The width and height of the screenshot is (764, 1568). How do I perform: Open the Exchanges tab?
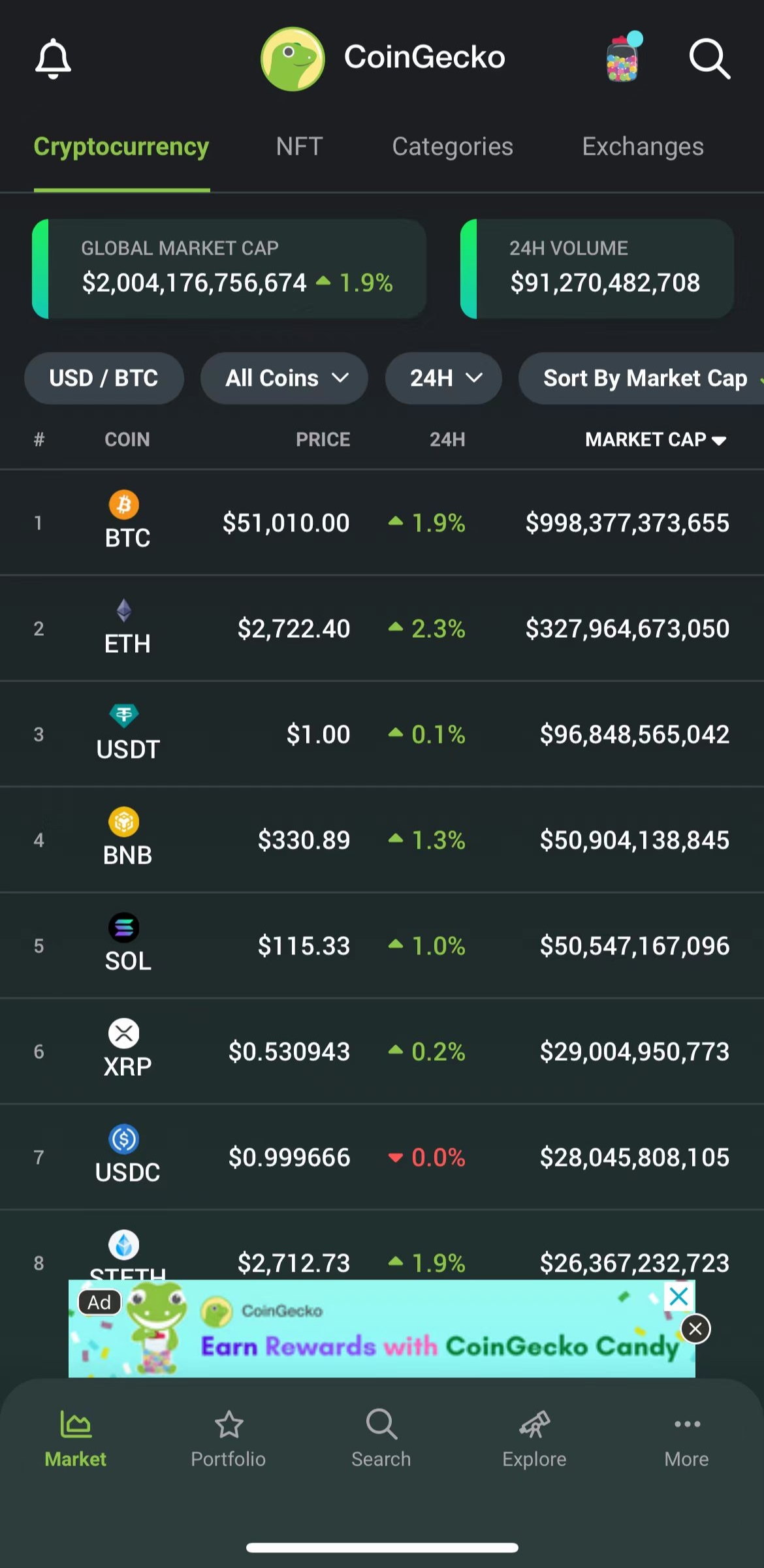[x=642, y=146]
